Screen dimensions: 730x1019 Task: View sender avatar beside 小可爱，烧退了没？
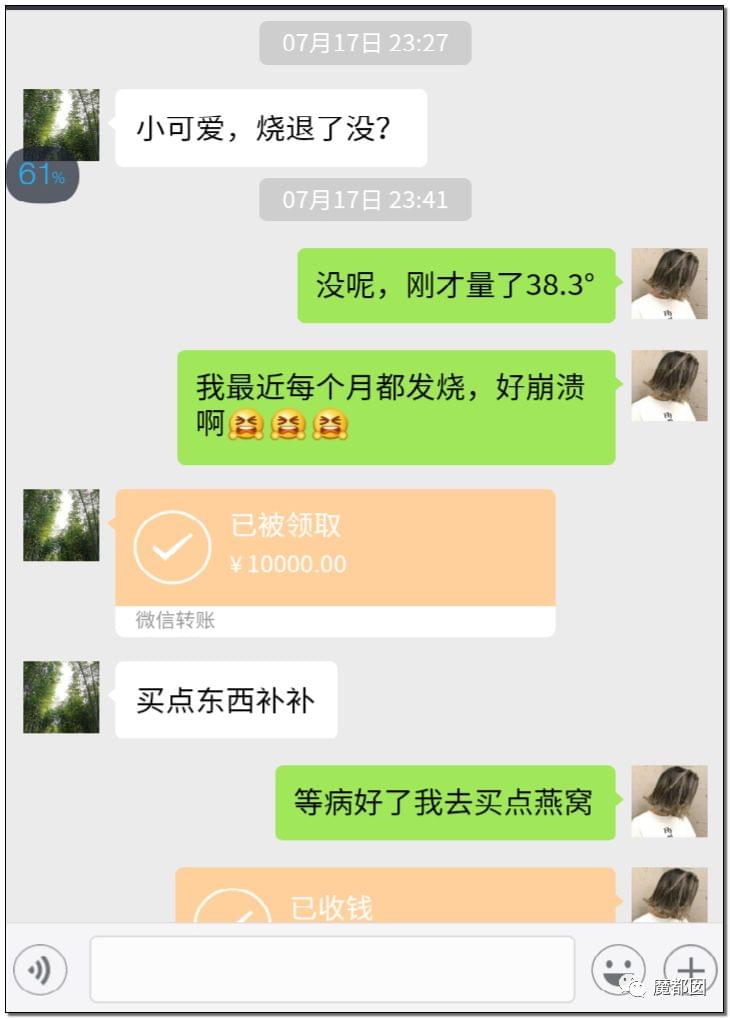[61, 125]
